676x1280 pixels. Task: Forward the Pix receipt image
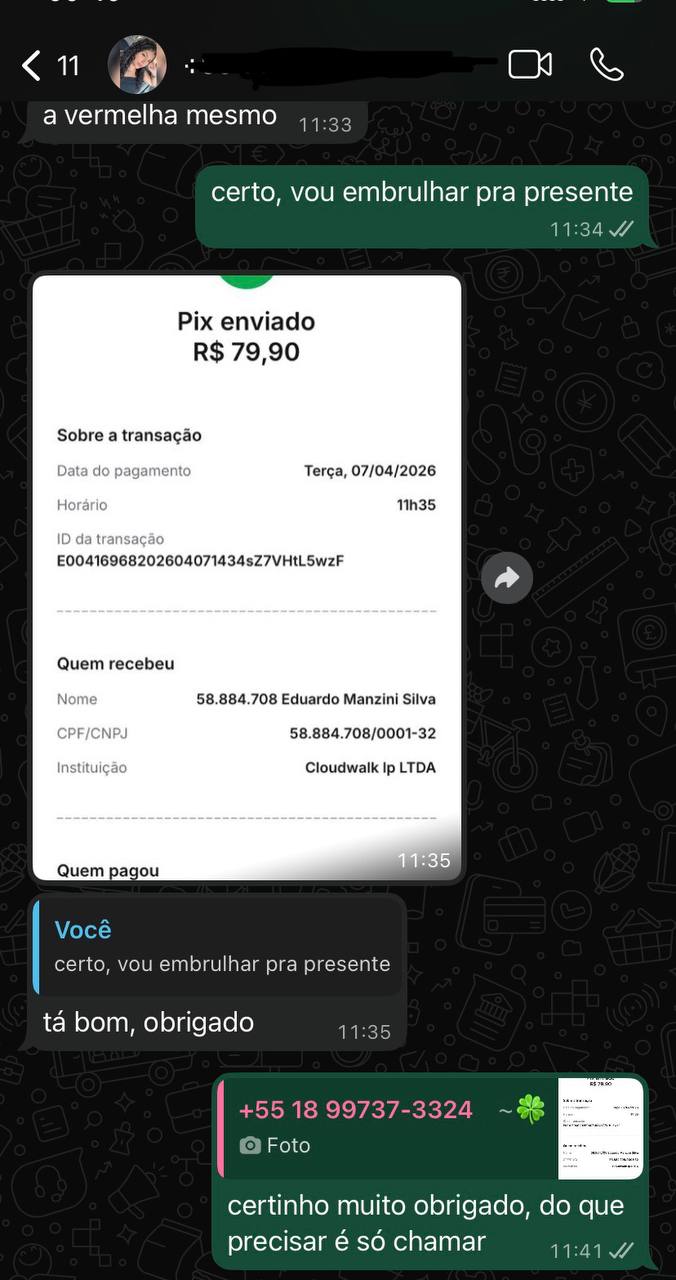(x=507, y=578)
